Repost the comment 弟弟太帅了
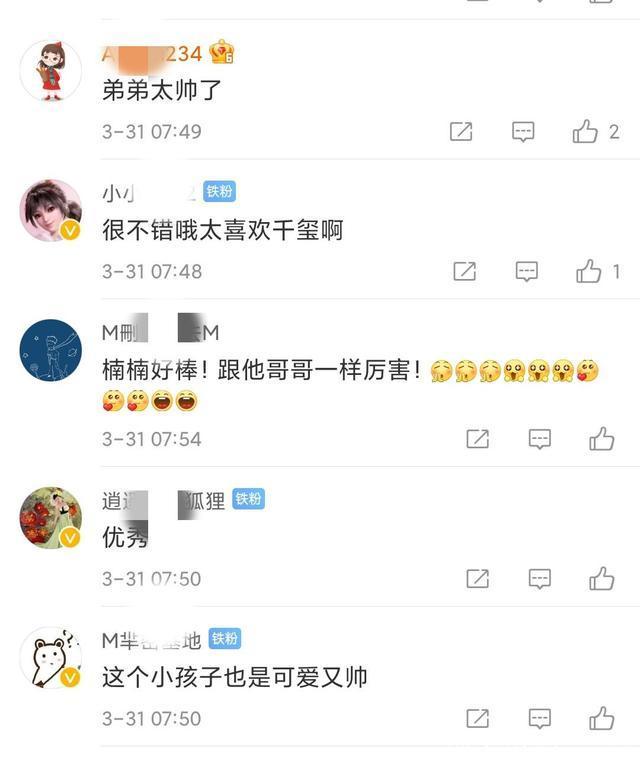The height and width of the screenshot is (757, 640). (x=461, y=131)
